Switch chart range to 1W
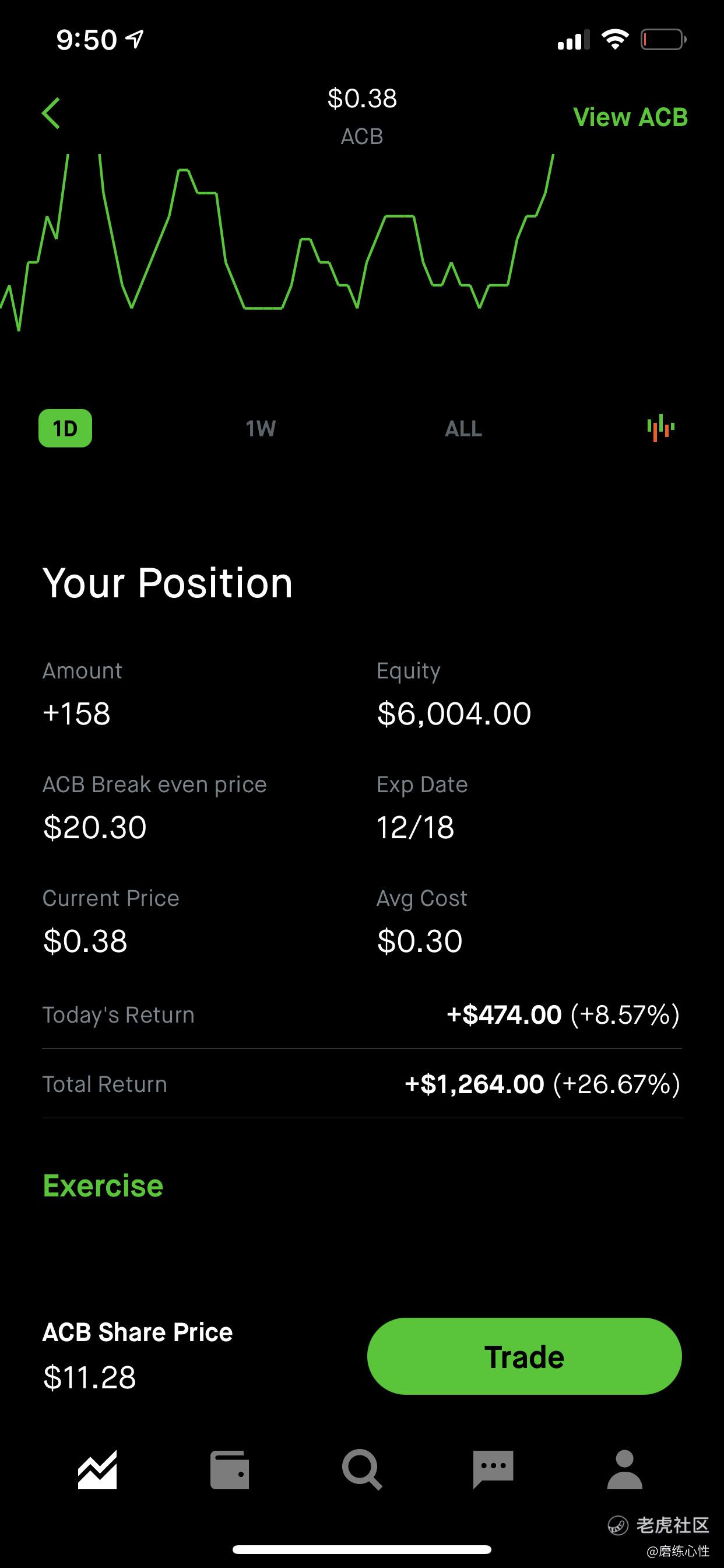Screen dimensions: 724x1568 pos(261,429)
